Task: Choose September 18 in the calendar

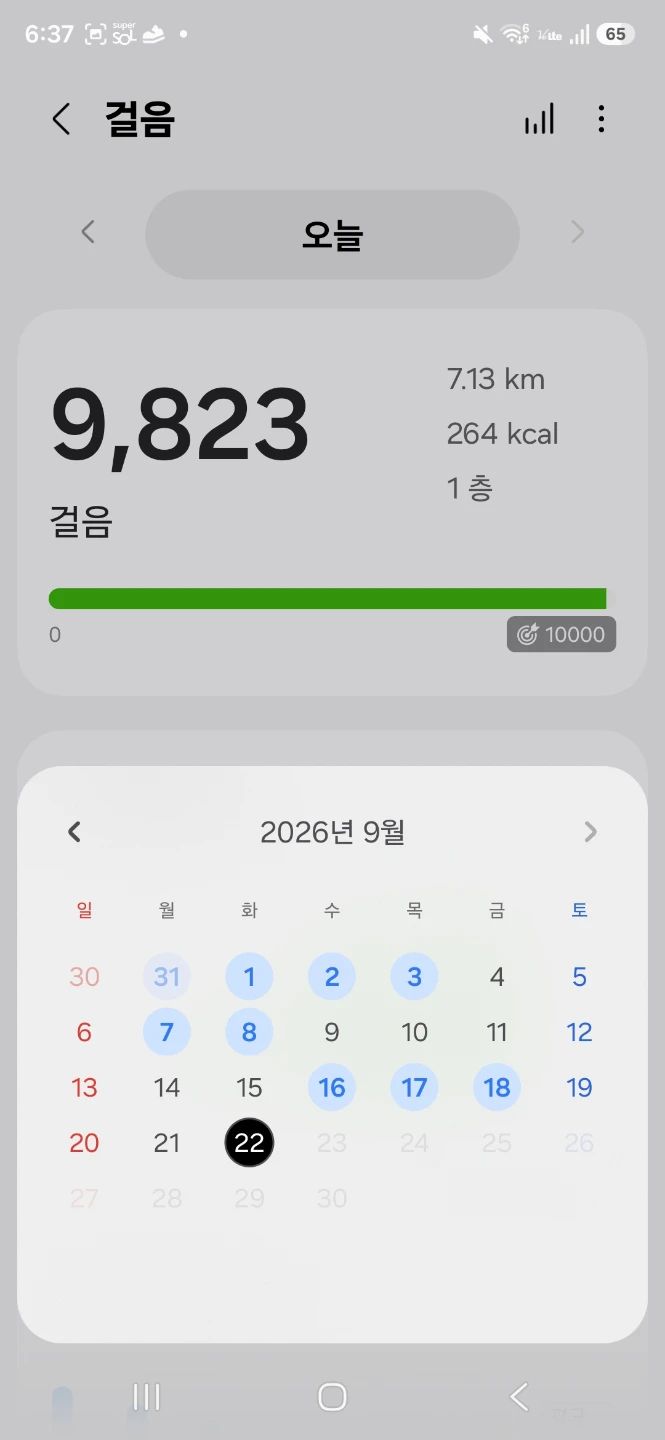Action: click(x=497, y=1088)
